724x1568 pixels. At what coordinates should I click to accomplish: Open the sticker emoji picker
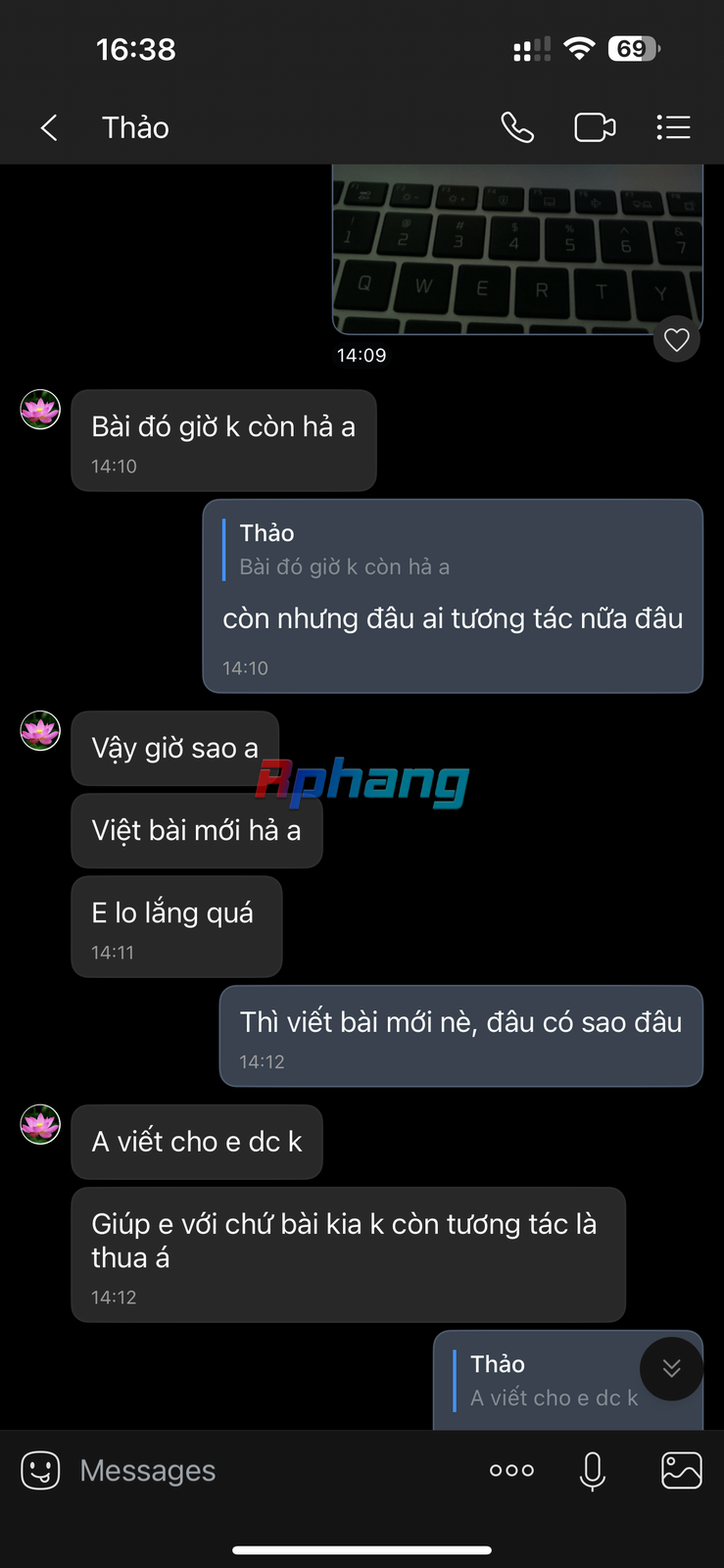tap(40, 1470)
